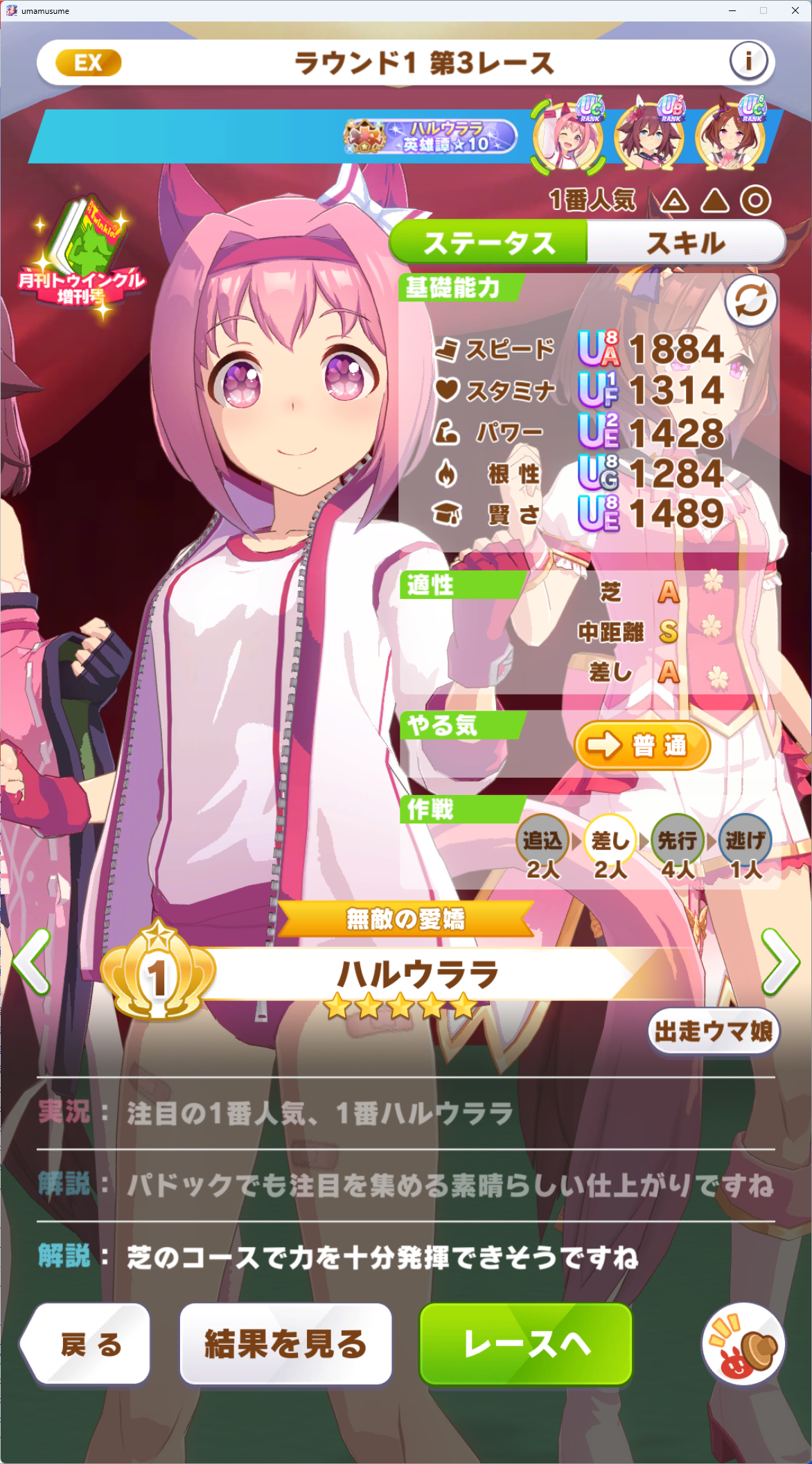812x1464 pixels.
Task: Minimize the umamusume window
Action: coord(732,10)
